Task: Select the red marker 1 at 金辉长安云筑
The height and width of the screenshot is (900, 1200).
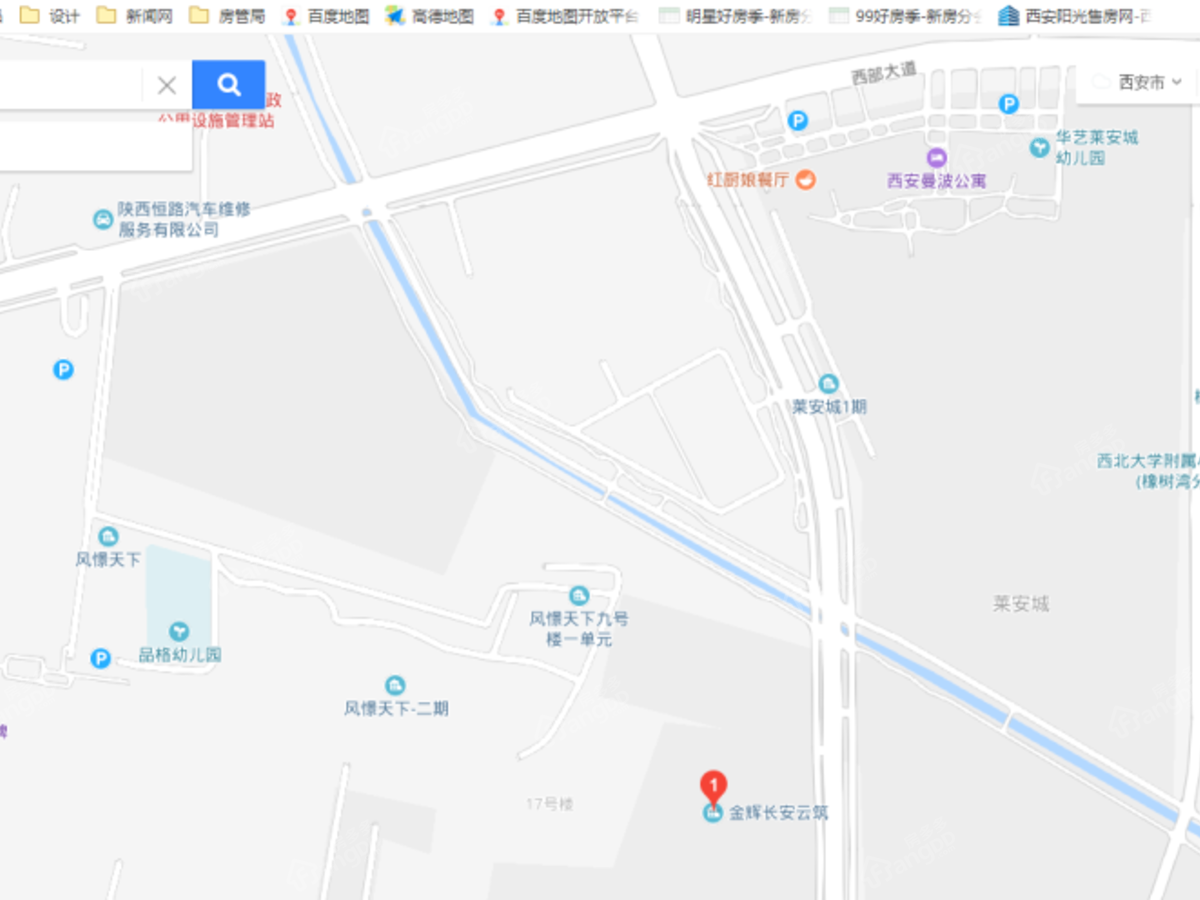Action: click(x=713, y=785)
